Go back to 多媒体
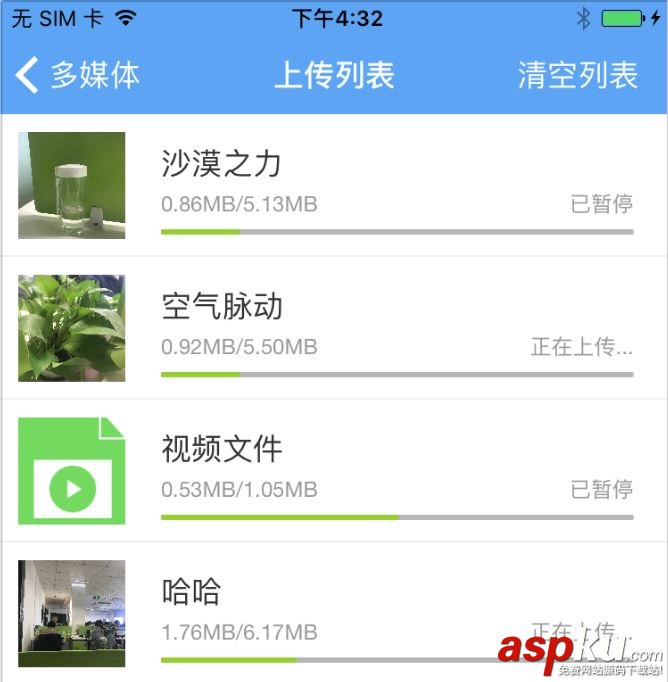Viewport: 668px width, 682px height. click(78, 75)
